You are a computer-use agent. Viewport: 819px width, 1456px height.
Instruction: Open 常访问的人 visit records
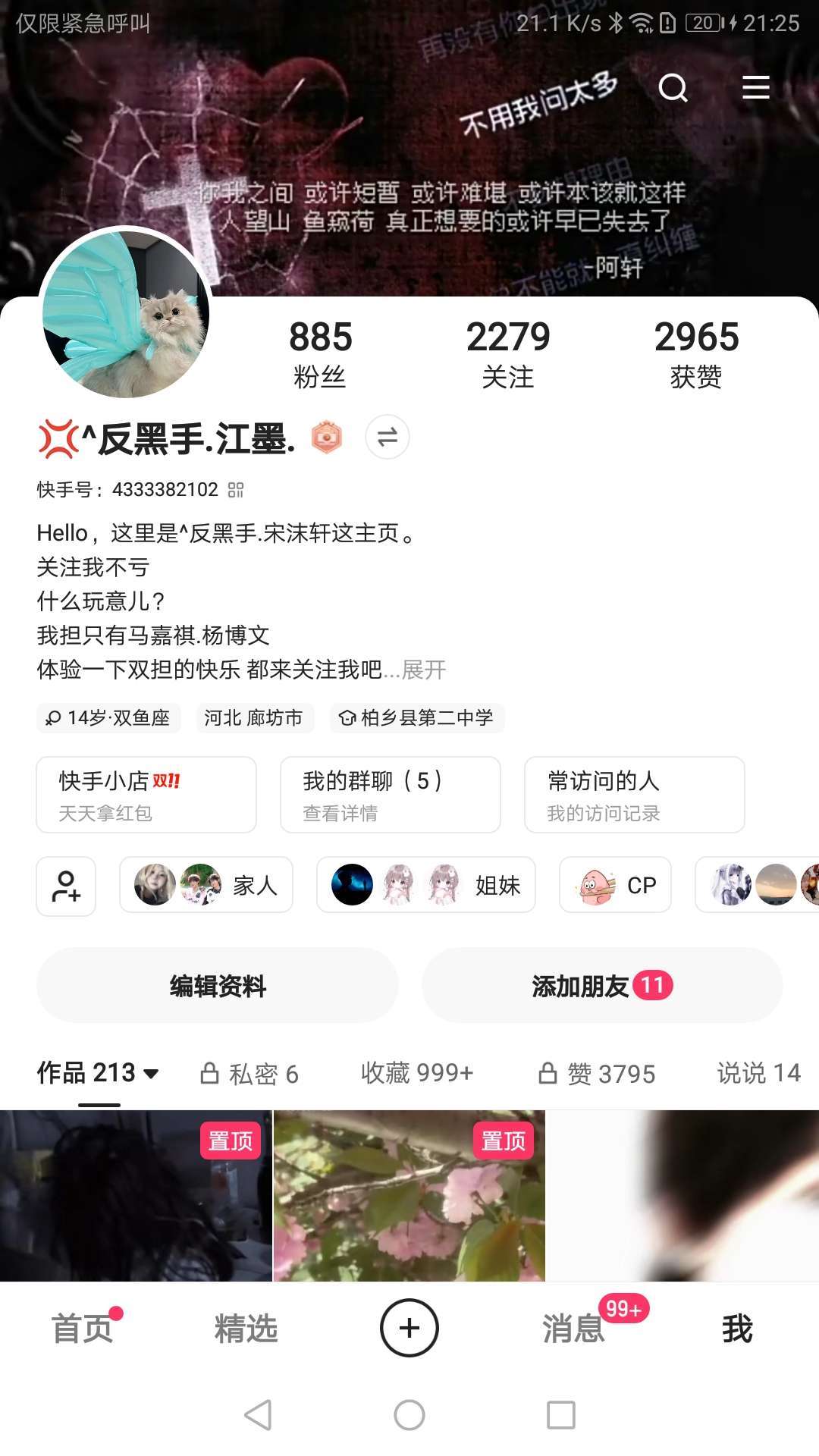coord(634,795)
